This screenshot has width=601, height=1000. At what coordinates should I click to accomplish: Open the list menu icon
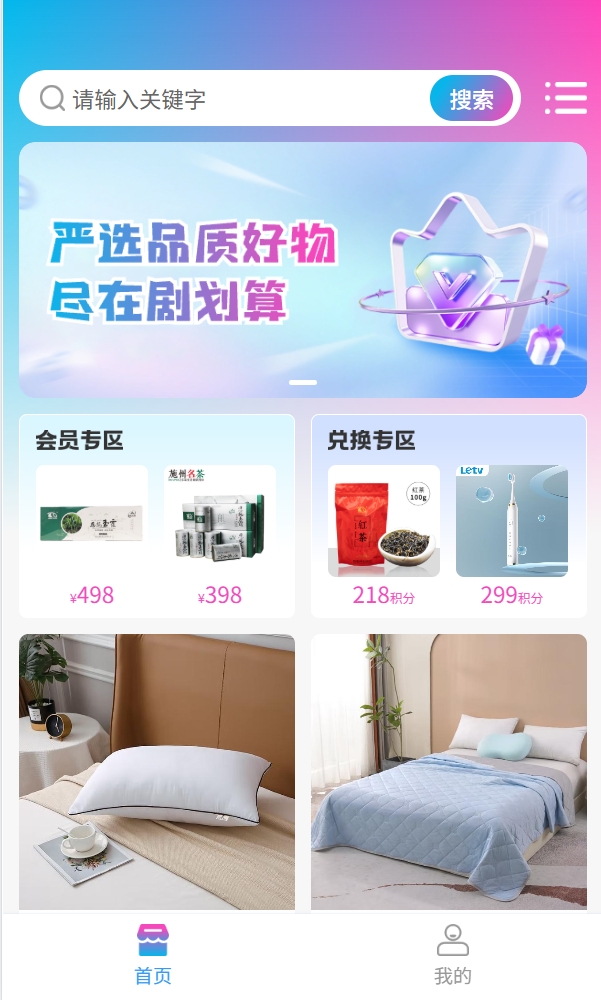coord(565,98)
